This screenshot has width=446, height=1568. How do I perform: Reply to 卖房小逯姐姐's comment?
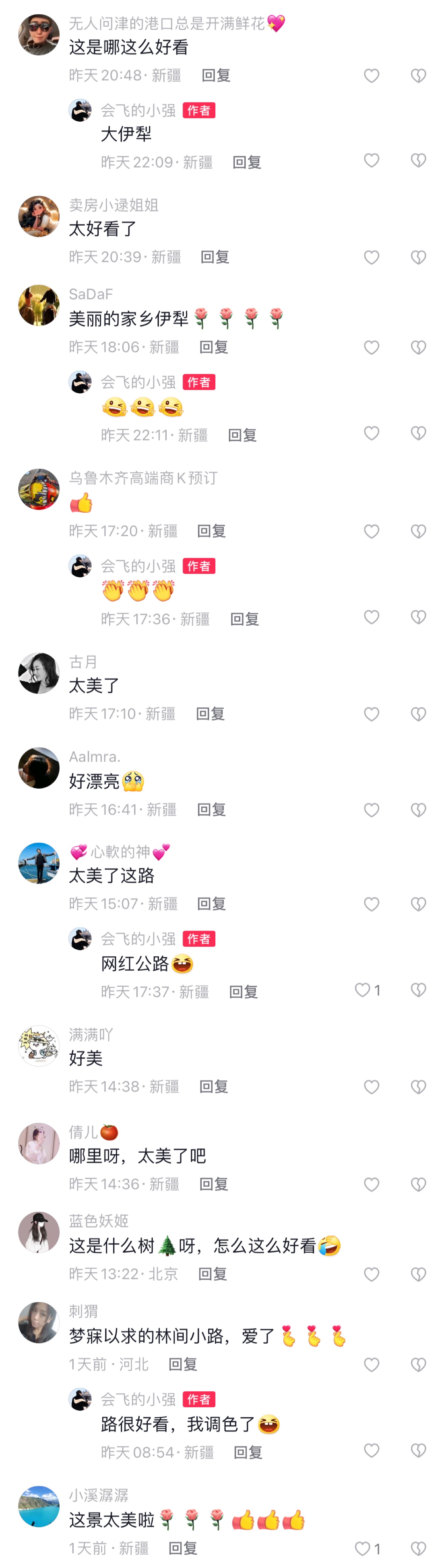click(214, 257)
